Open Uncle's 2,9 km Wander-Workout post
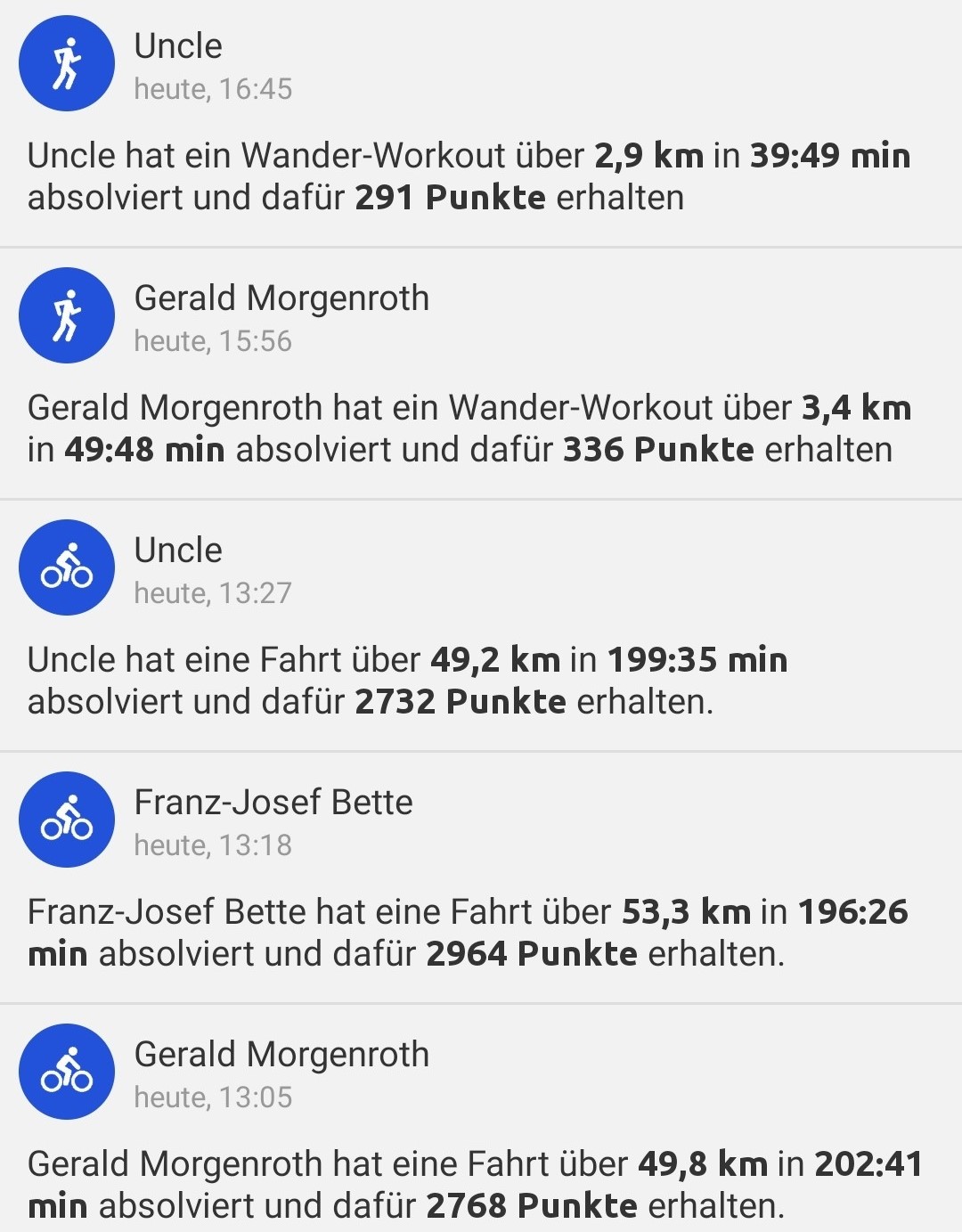Screen dimensions: 962x1232 tap(469, 176)
